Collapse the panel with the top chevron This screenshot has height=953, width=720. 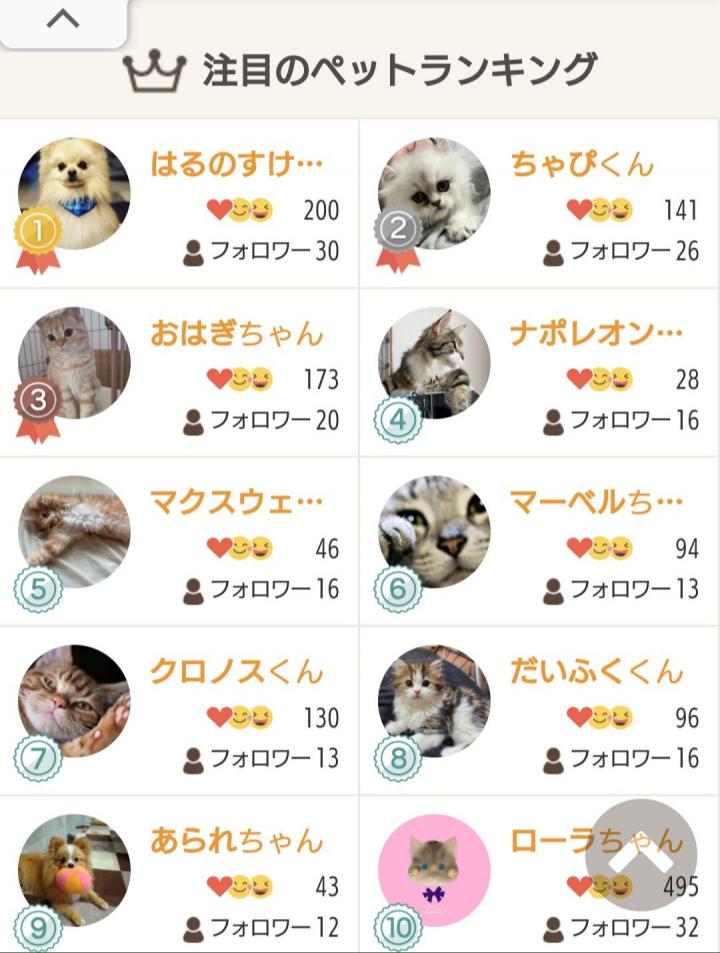63,21
